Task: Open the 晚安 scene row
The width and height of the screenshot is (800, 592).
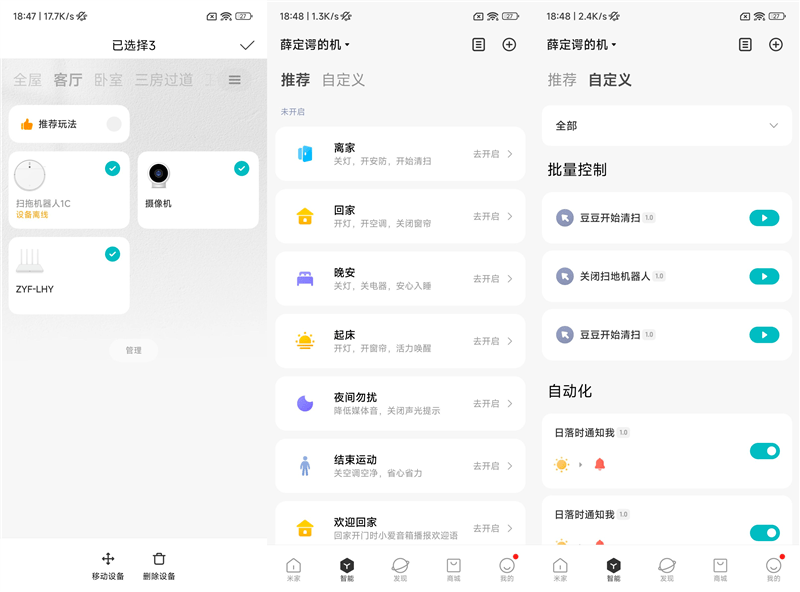Action: 400,278
